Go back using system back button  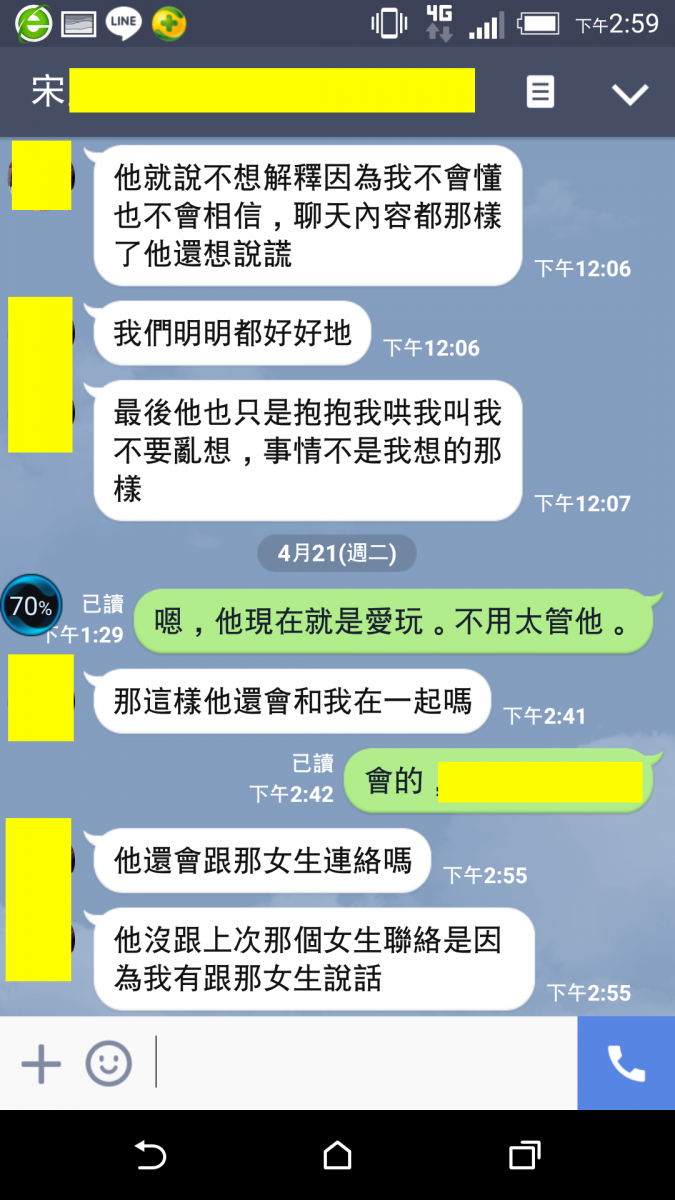click(150, 1156)
